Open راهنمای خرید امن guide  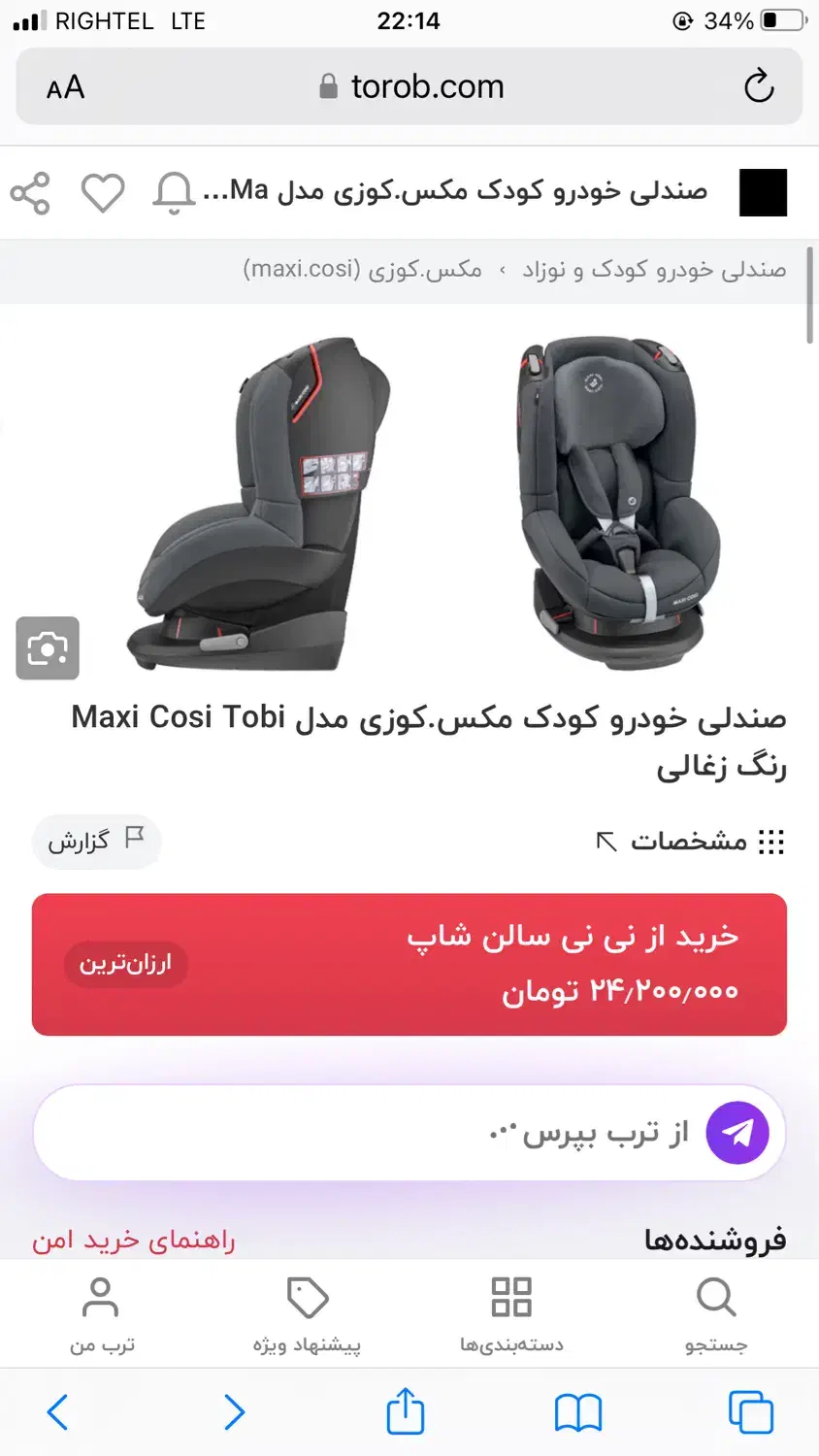coord(134,1240)
